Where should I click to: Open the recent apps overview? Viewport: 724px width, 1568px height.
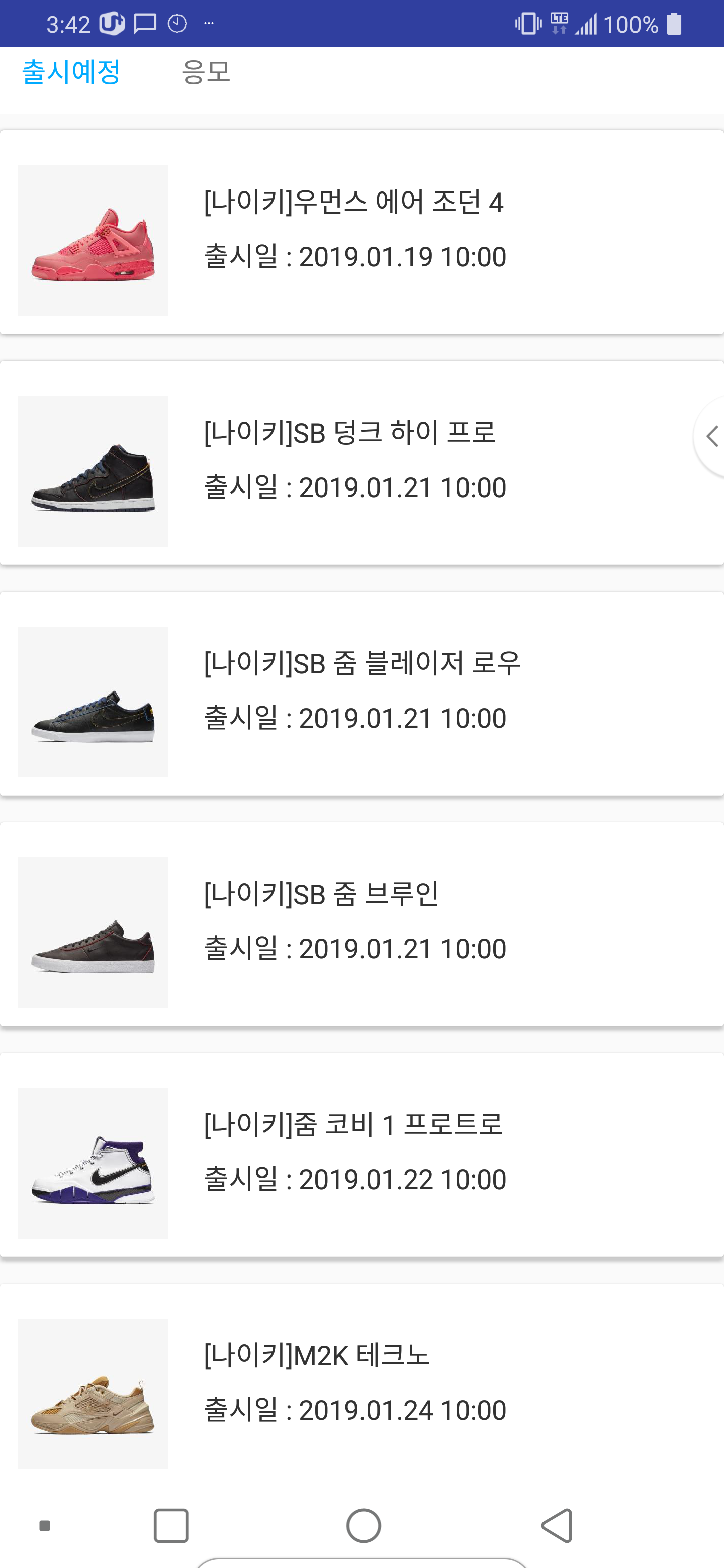click(x=171, y=1525)
